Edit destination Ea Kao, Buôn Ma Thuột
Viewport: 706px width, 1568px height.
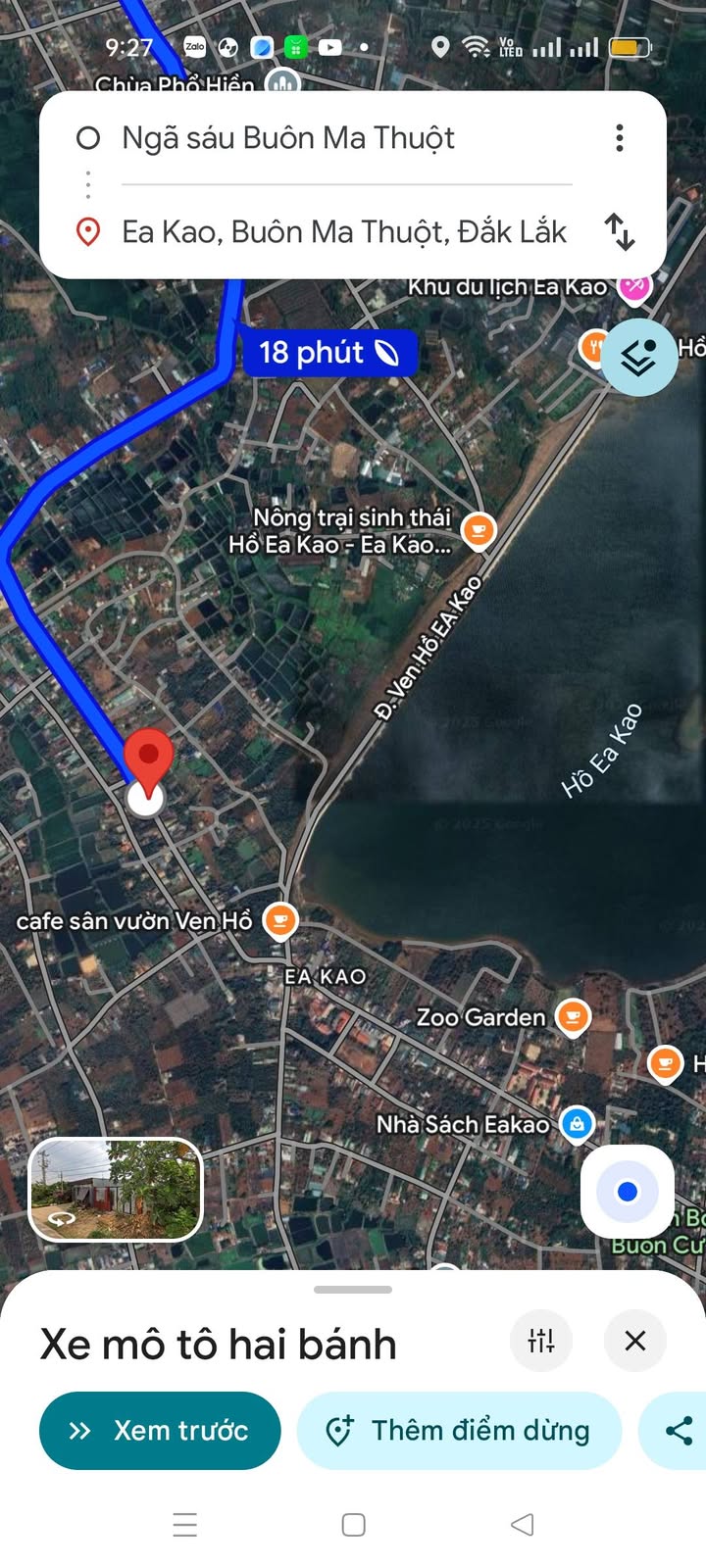[x=343, y=232]
